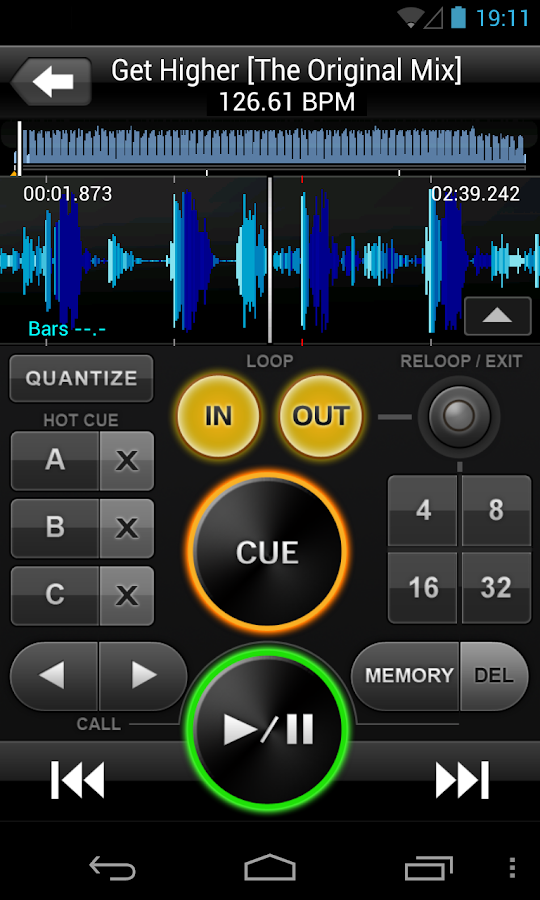
Task: Toggle the QUANTIZE button
Action: [x=81, y=378]
